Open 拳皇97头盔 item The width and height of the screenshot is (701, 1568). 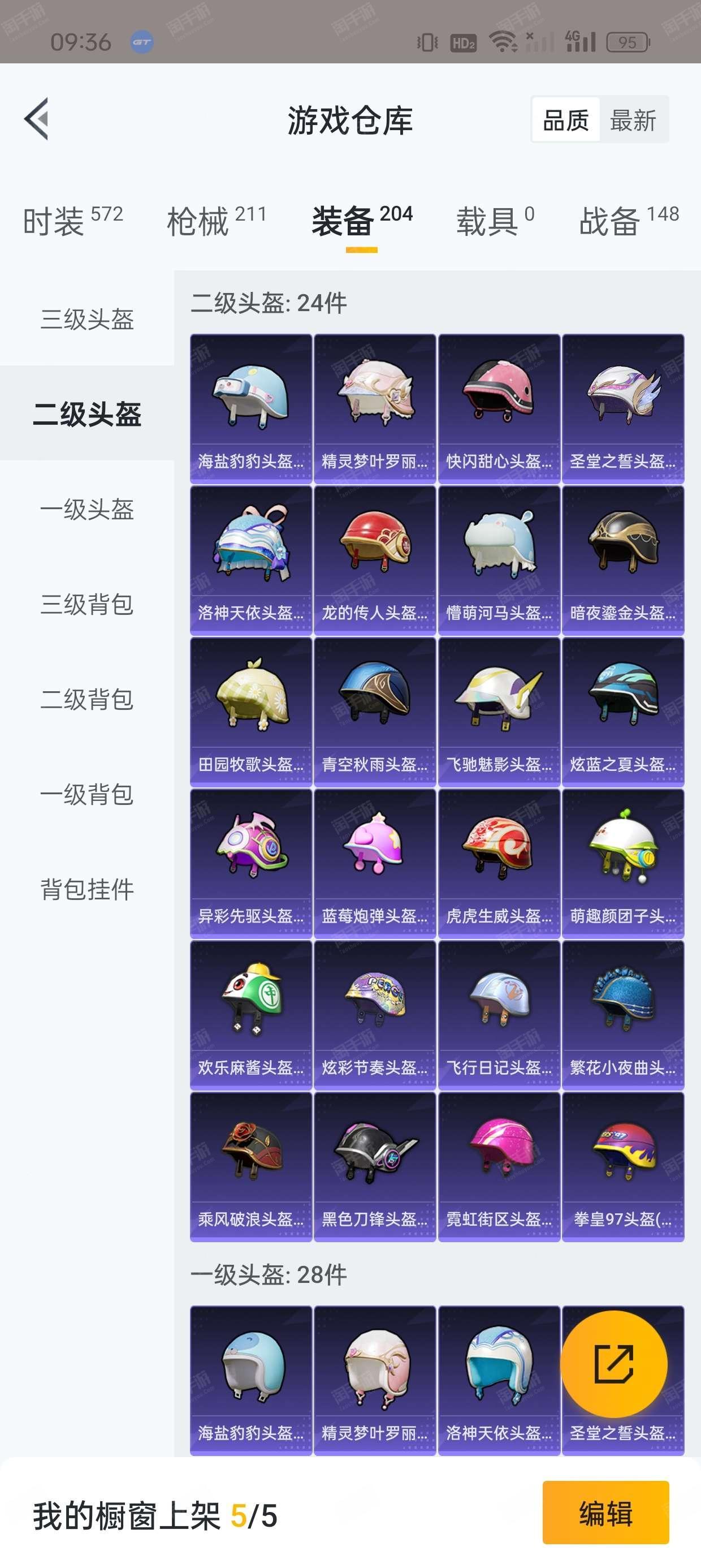pyautogui.click(x=623, y=1166)
